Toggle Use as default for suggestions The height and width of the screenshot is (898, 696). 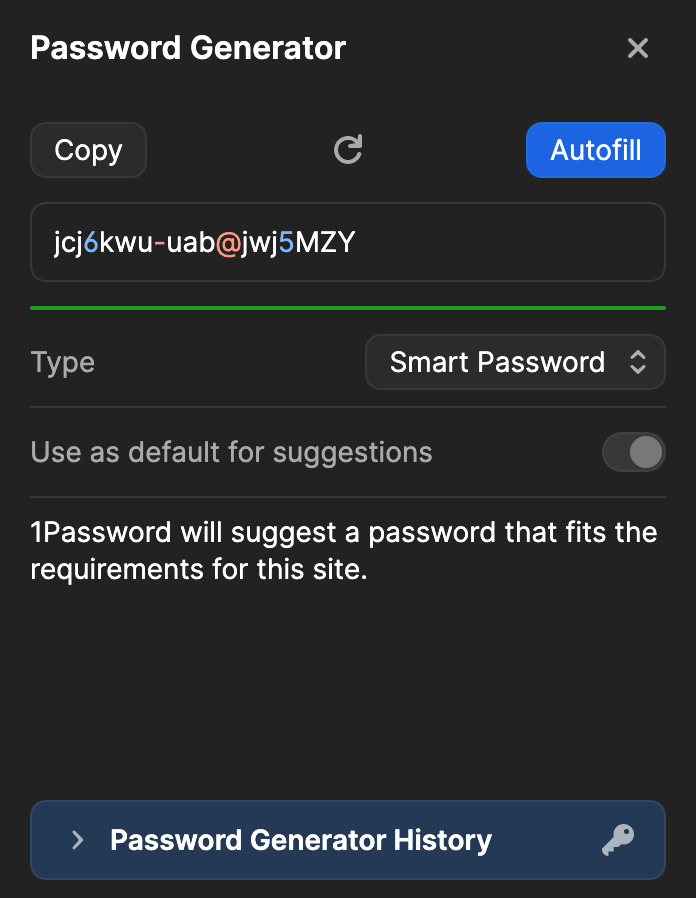coord(633,452)
